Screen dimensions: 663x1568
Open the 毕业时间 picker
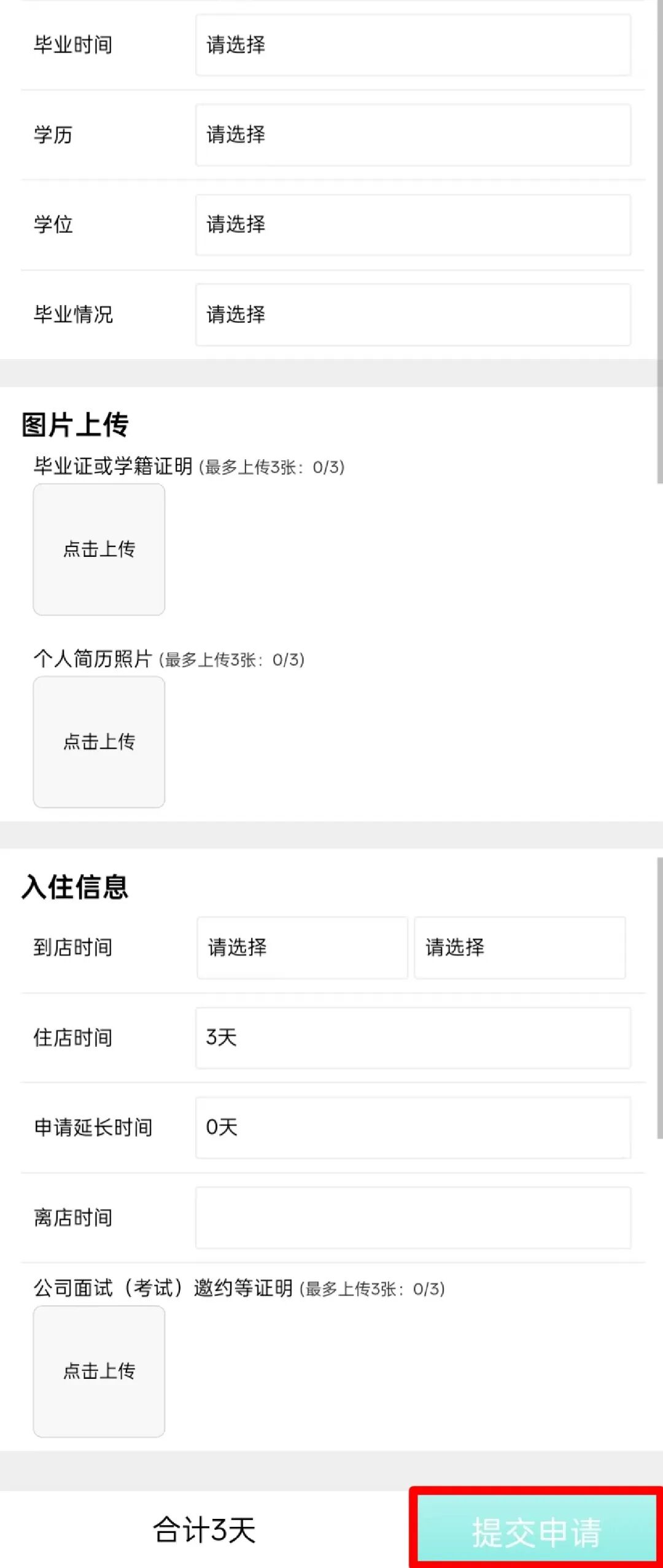click(x=413, y=45)
